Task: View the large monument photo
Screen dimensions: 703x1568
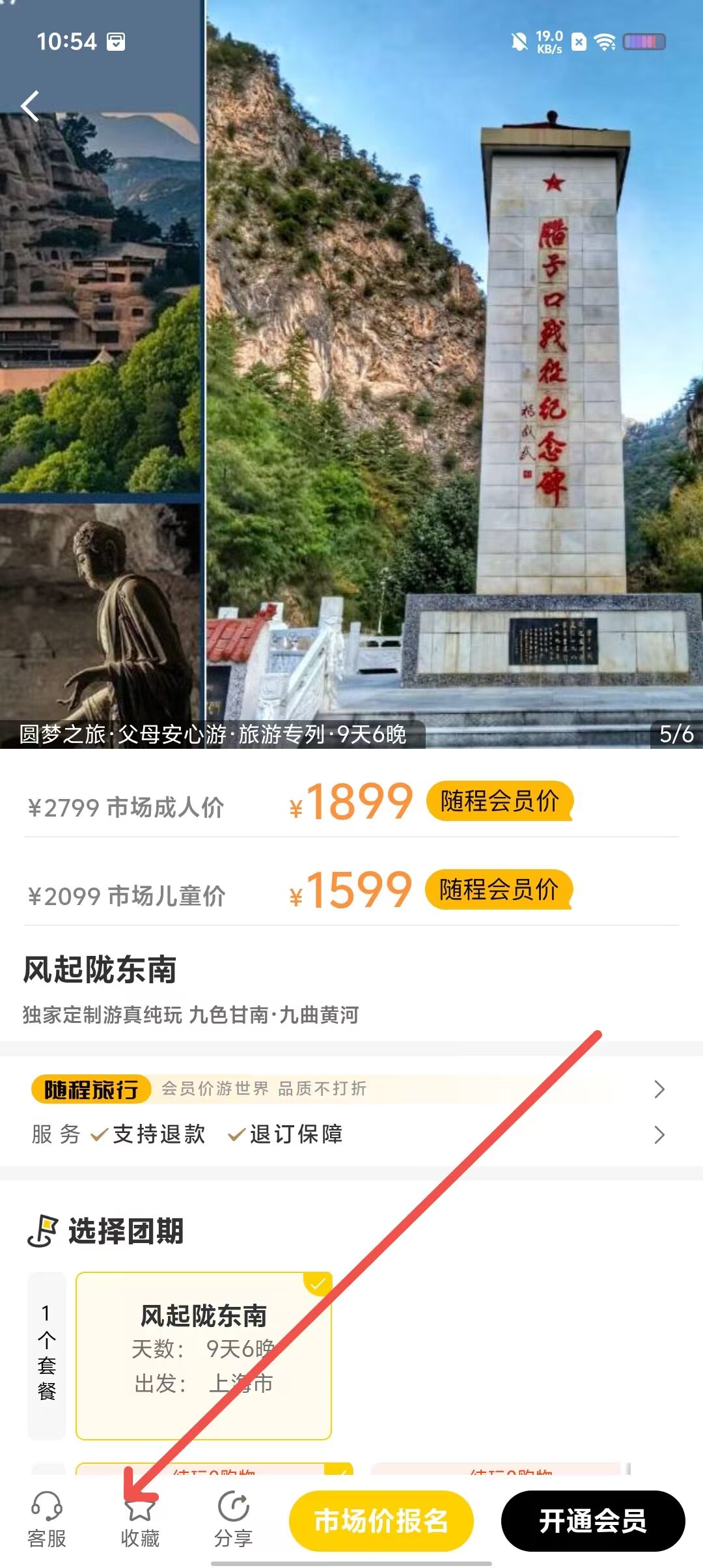Action: coord(454,374)
